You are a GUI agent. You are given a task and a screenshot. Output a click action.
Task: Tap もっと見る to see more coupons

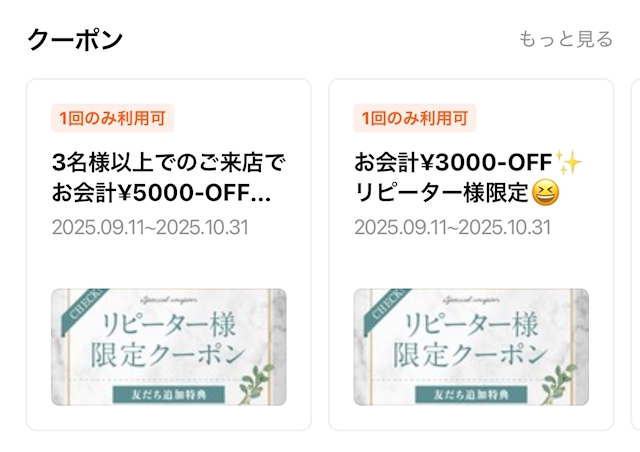[565, 39]
